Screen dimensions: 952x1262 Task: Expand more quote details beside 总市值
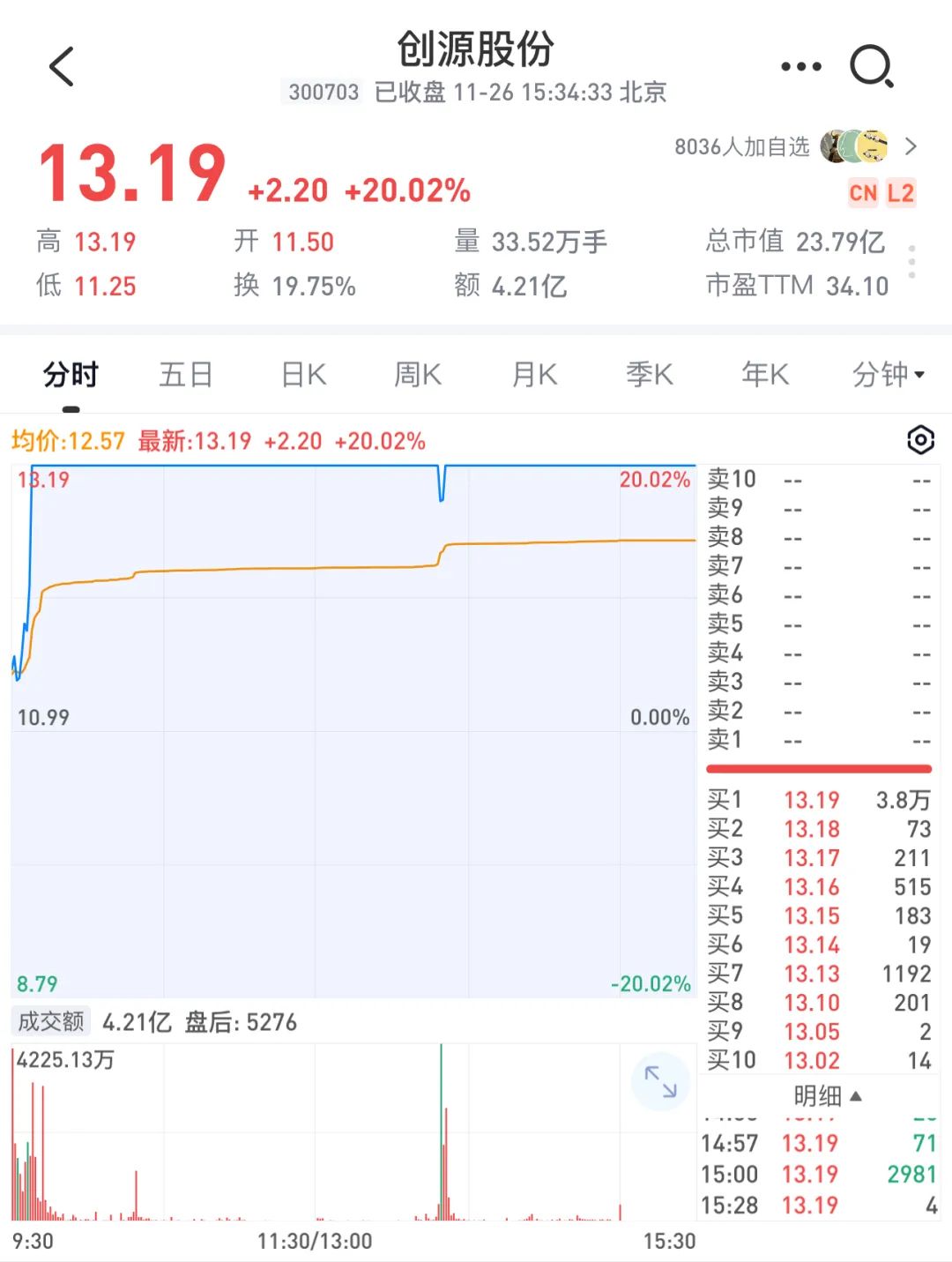click(x=911, y=262)
